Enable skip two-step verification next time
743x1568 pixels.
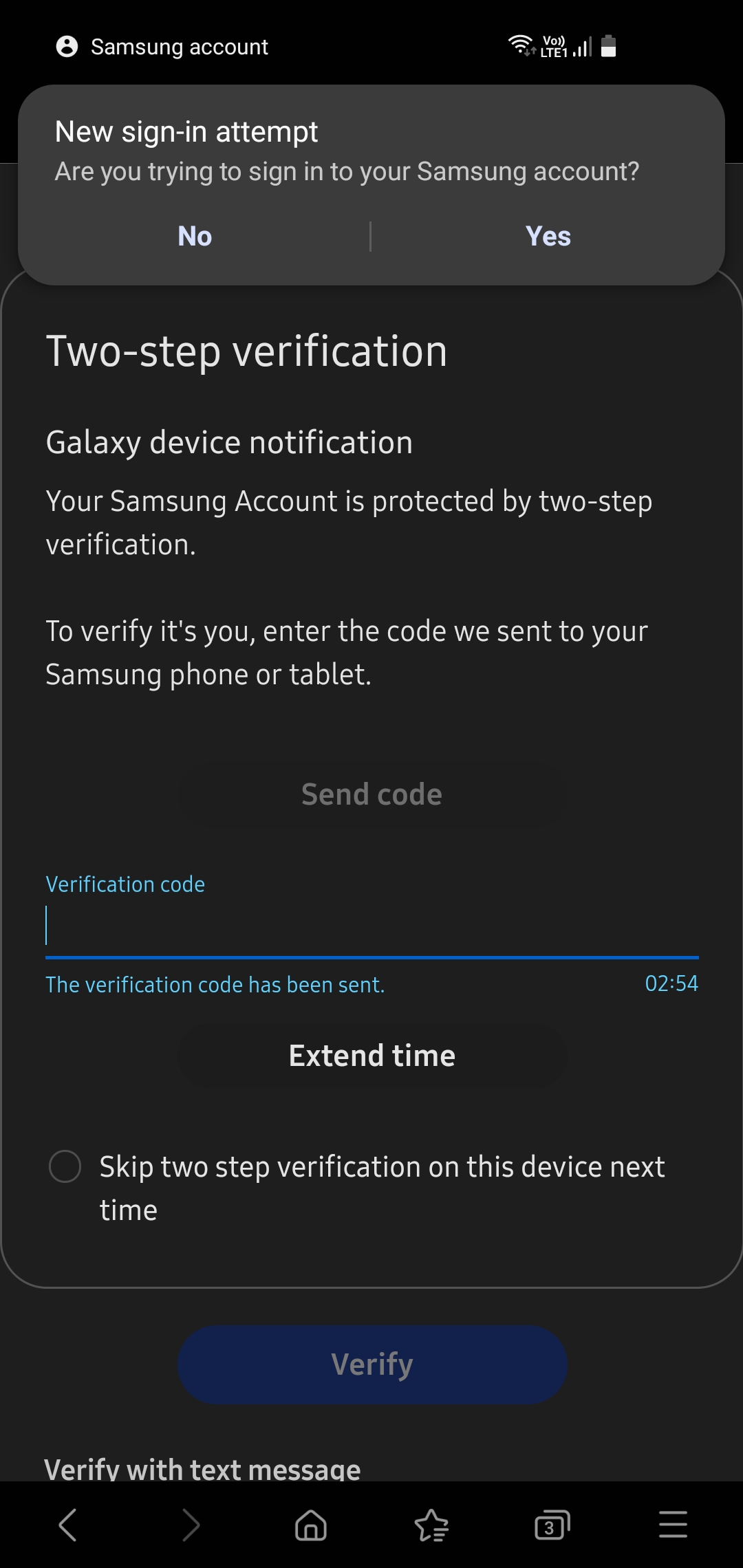[x=65, y=1166]
